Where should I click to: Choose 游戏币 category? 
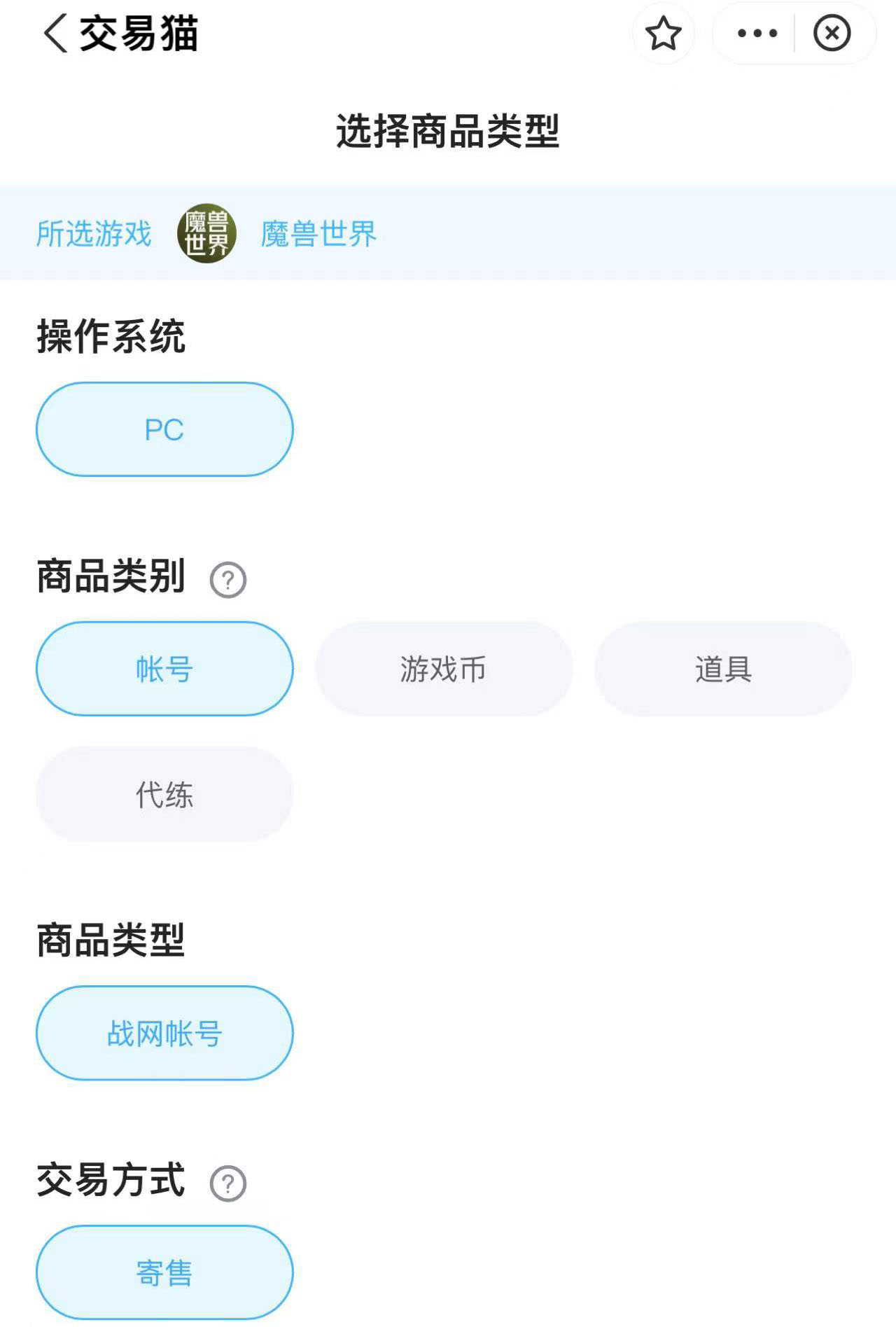coord(444,669)
